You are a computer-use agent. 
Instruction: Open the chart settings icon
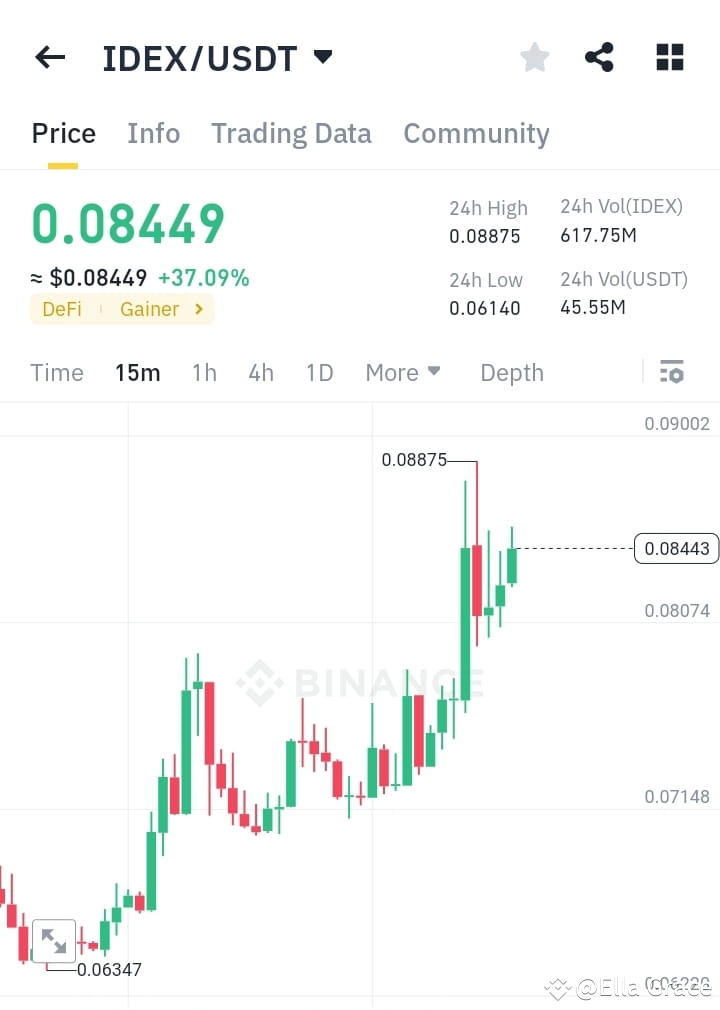(x=671, y=372)
